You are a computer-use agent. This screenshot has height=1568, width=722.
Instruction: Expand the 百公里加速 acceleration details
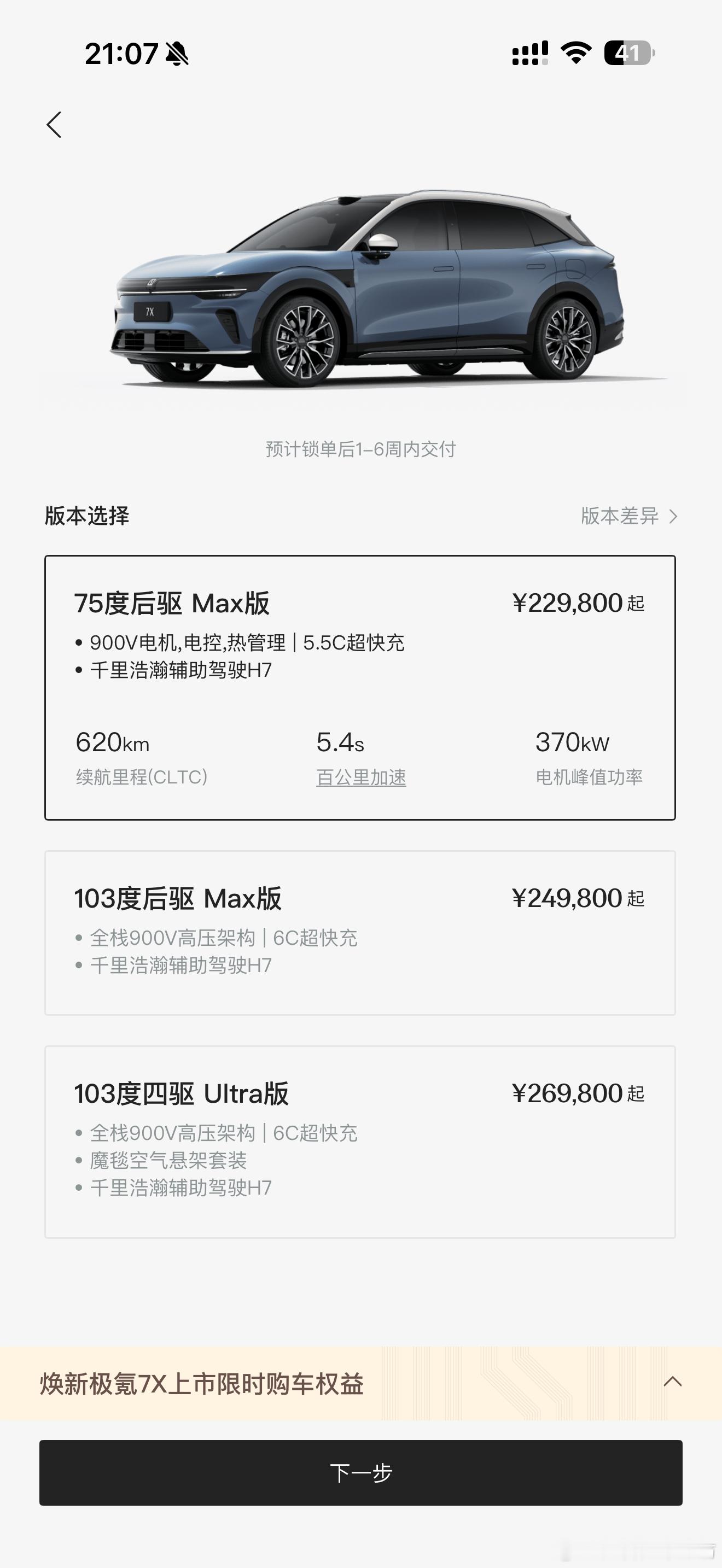tap(360, 777)
